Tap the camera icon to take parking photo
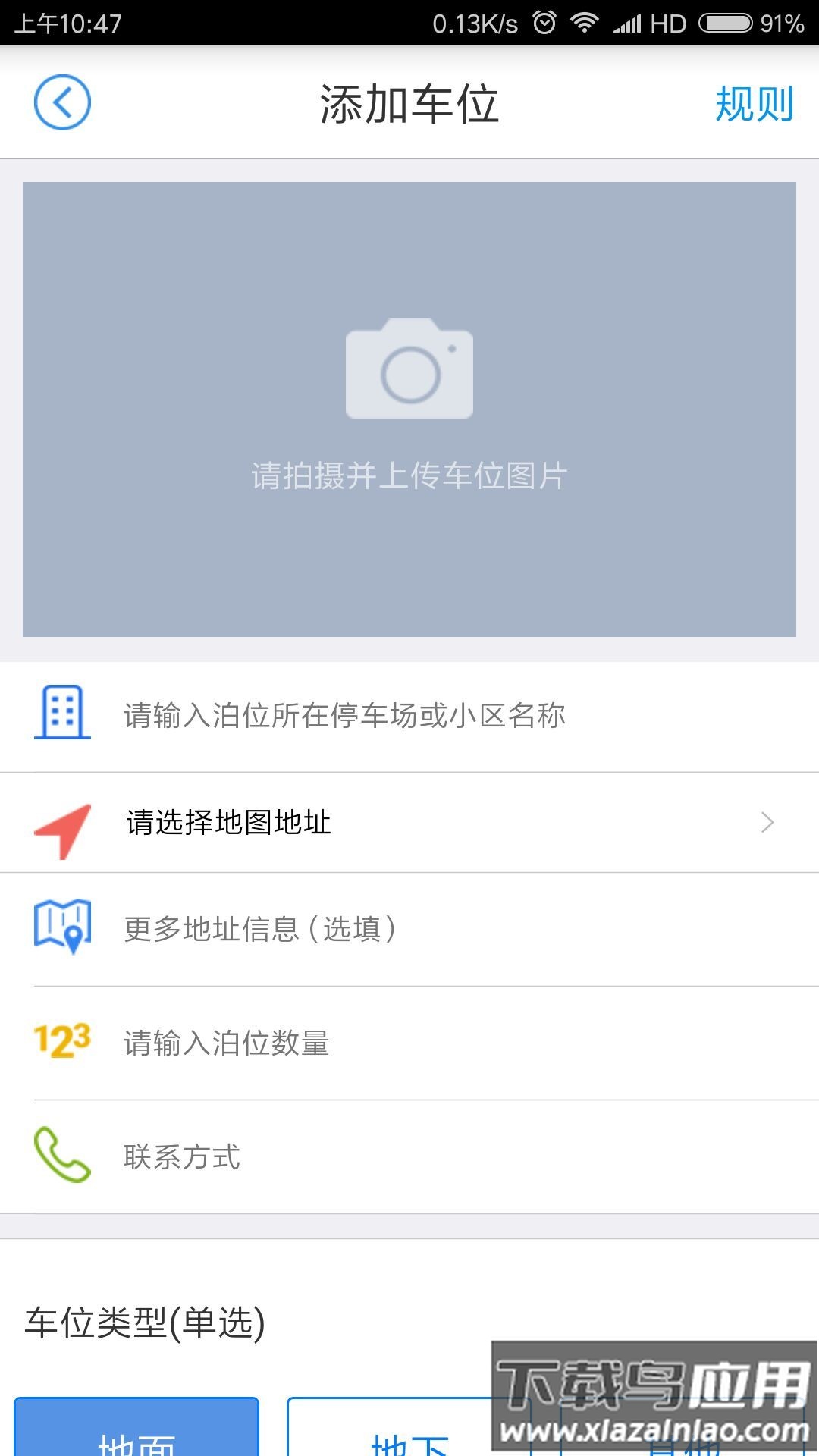819x1456 pixels. coord(409,372)
